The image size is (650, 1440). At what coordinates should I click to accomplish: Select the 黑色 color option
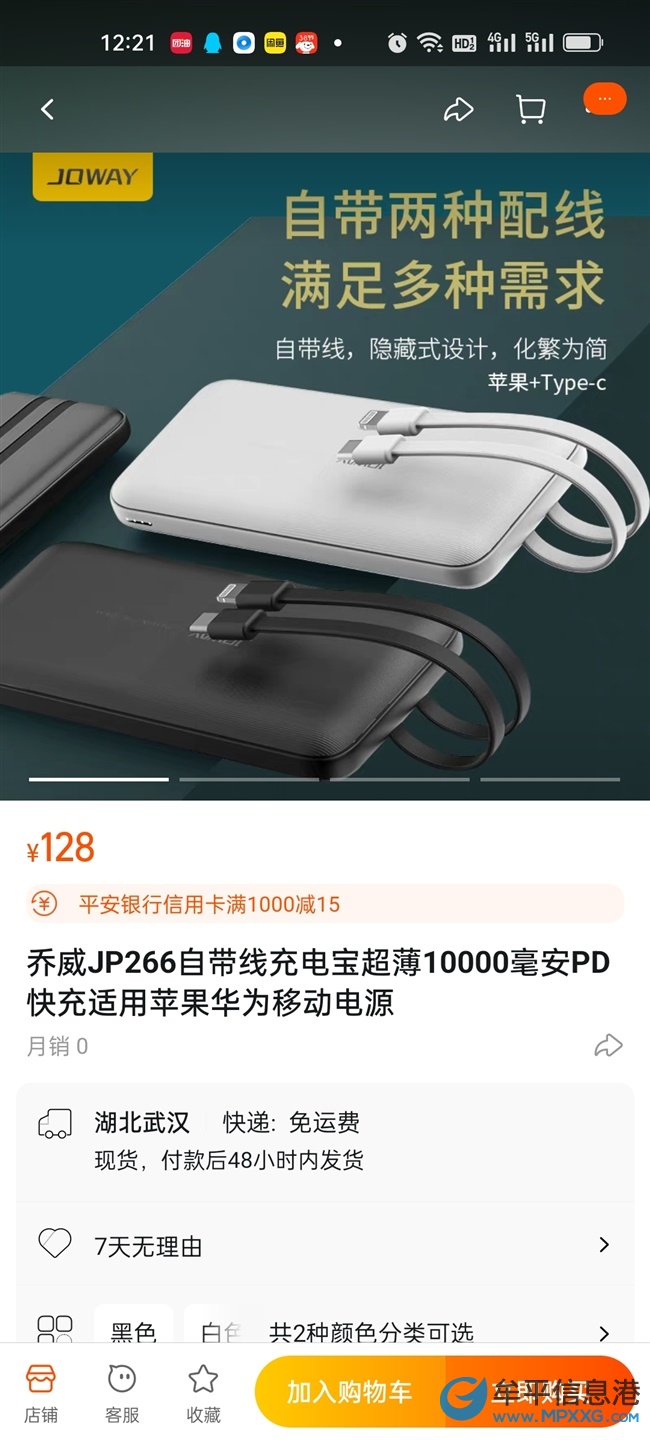(133, 1332)
